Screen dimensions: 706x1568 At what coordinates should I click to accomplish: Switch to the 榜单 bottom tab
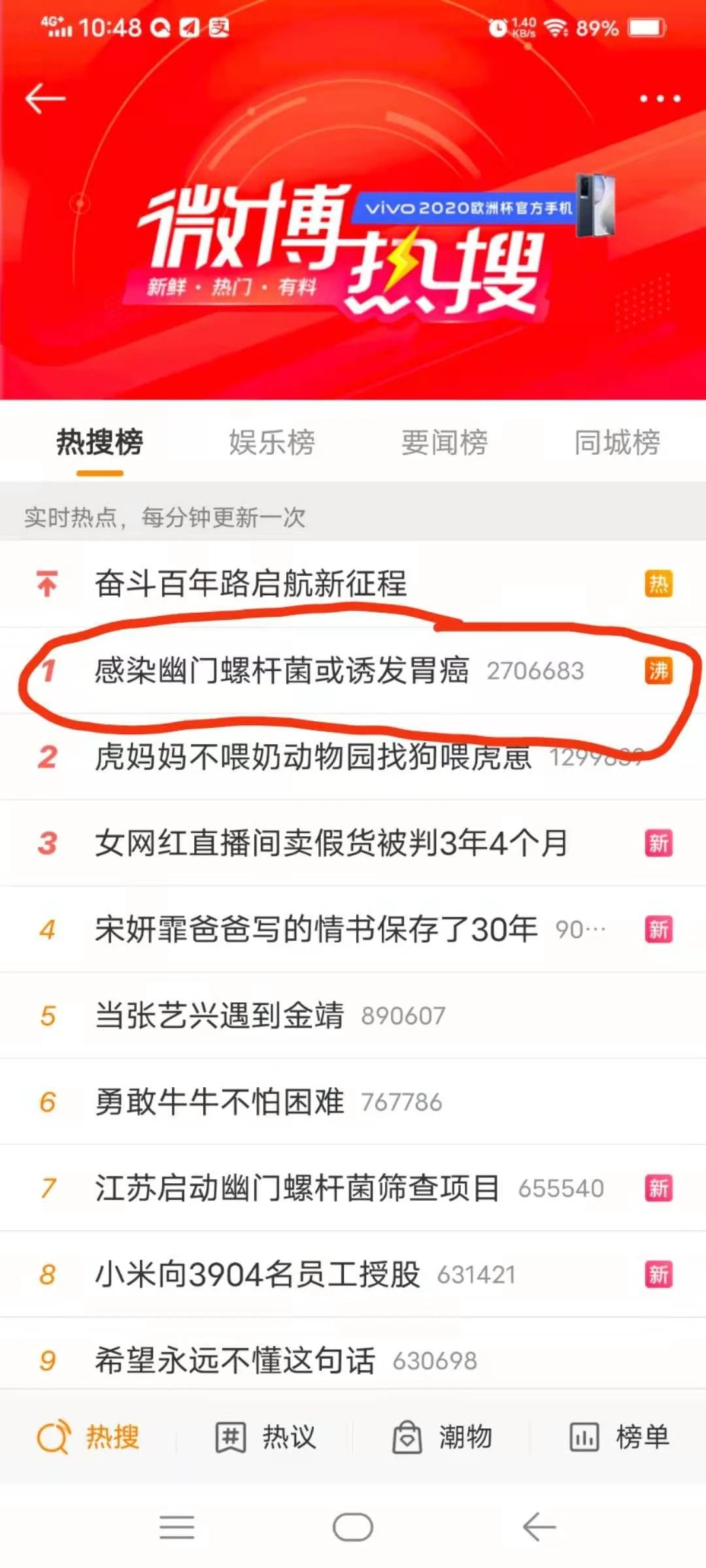tap(619, 1437)
